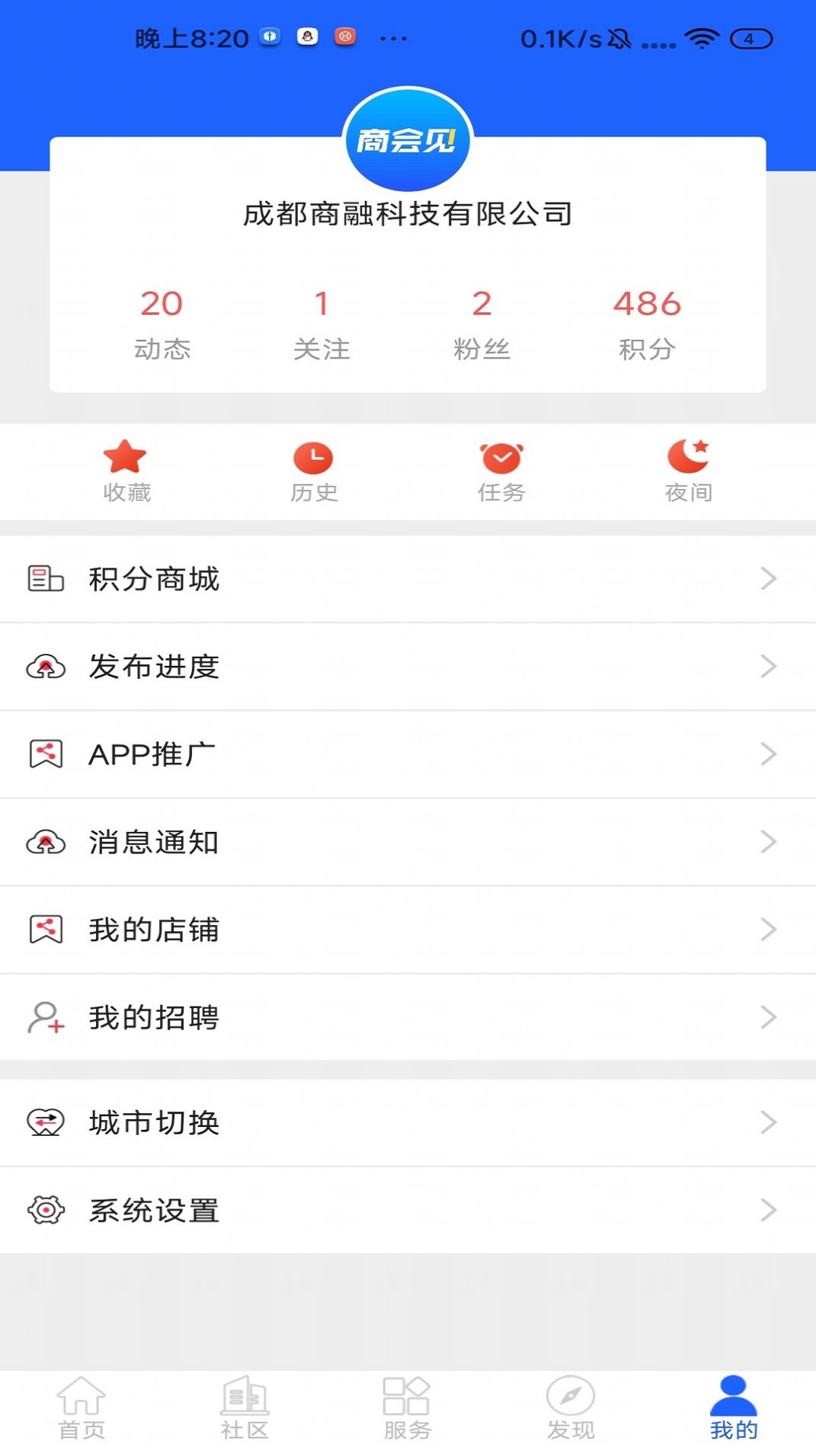This screenshot has height=1456, width=816.
Task: Toggle 消息通知 message notifications
Action: click(45, 842)
